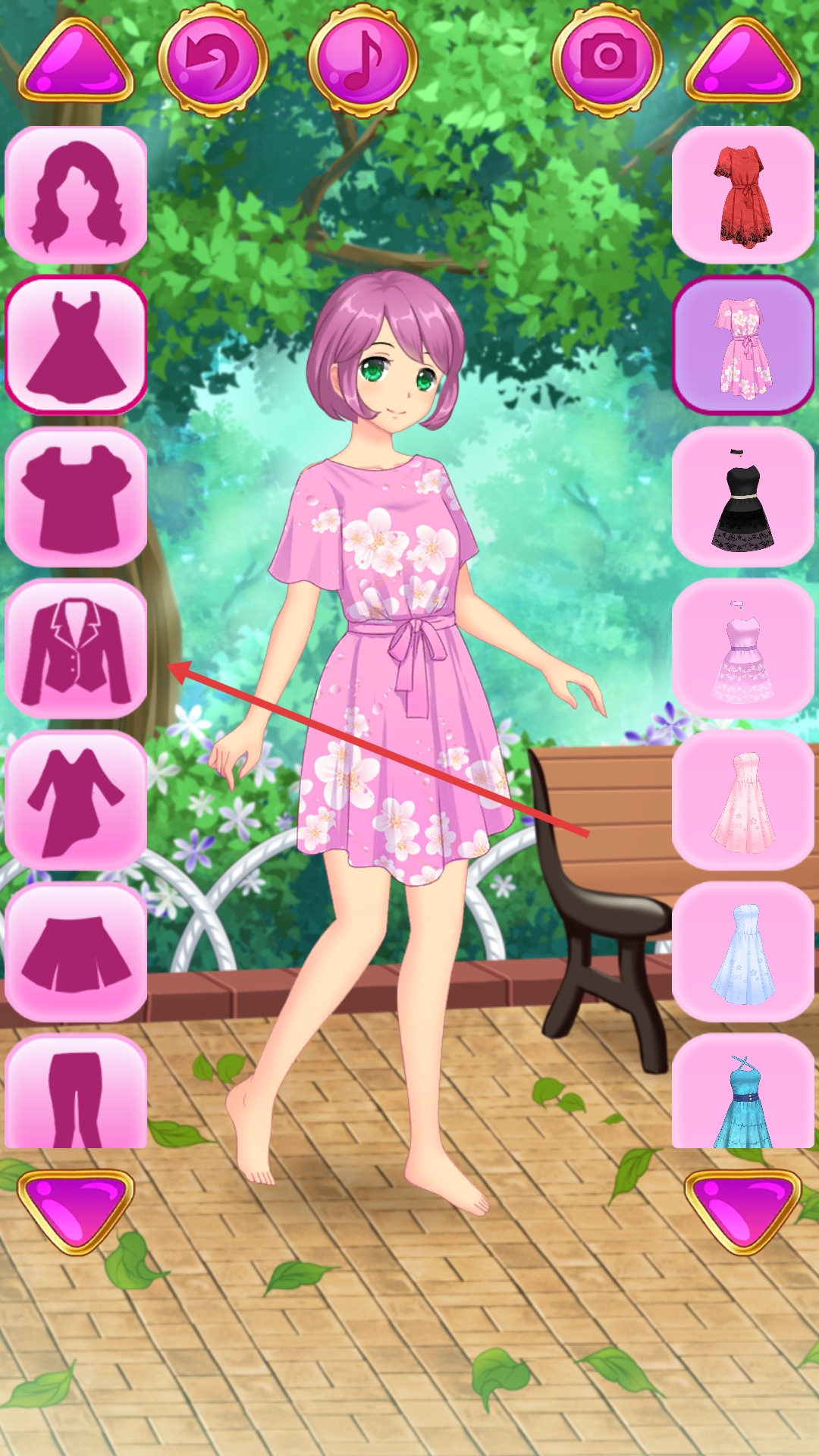Image resolution: width=819 pixels, height=1456 pixels.
Task: Move the dress list up
Action: (743, 62)
